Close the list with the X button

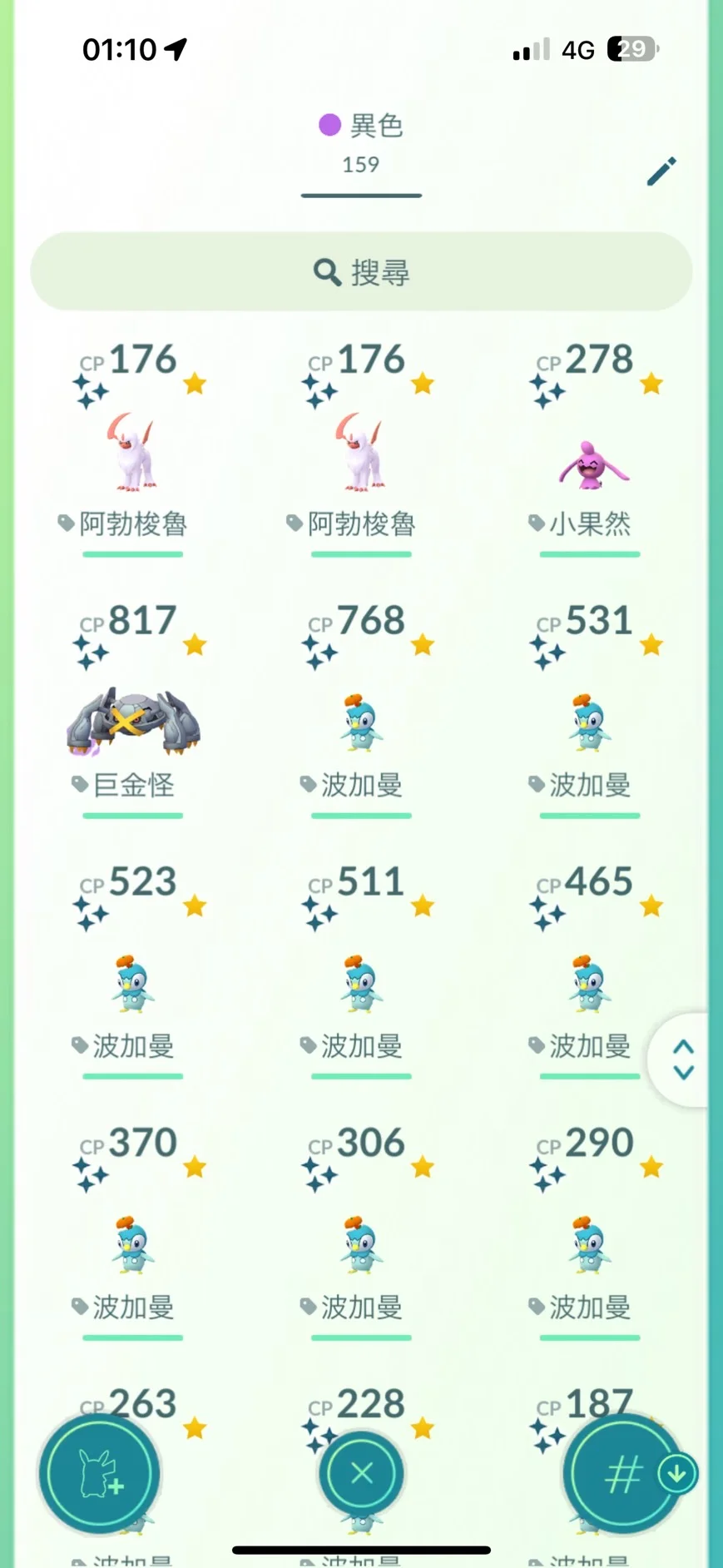tap(362, 1474)
